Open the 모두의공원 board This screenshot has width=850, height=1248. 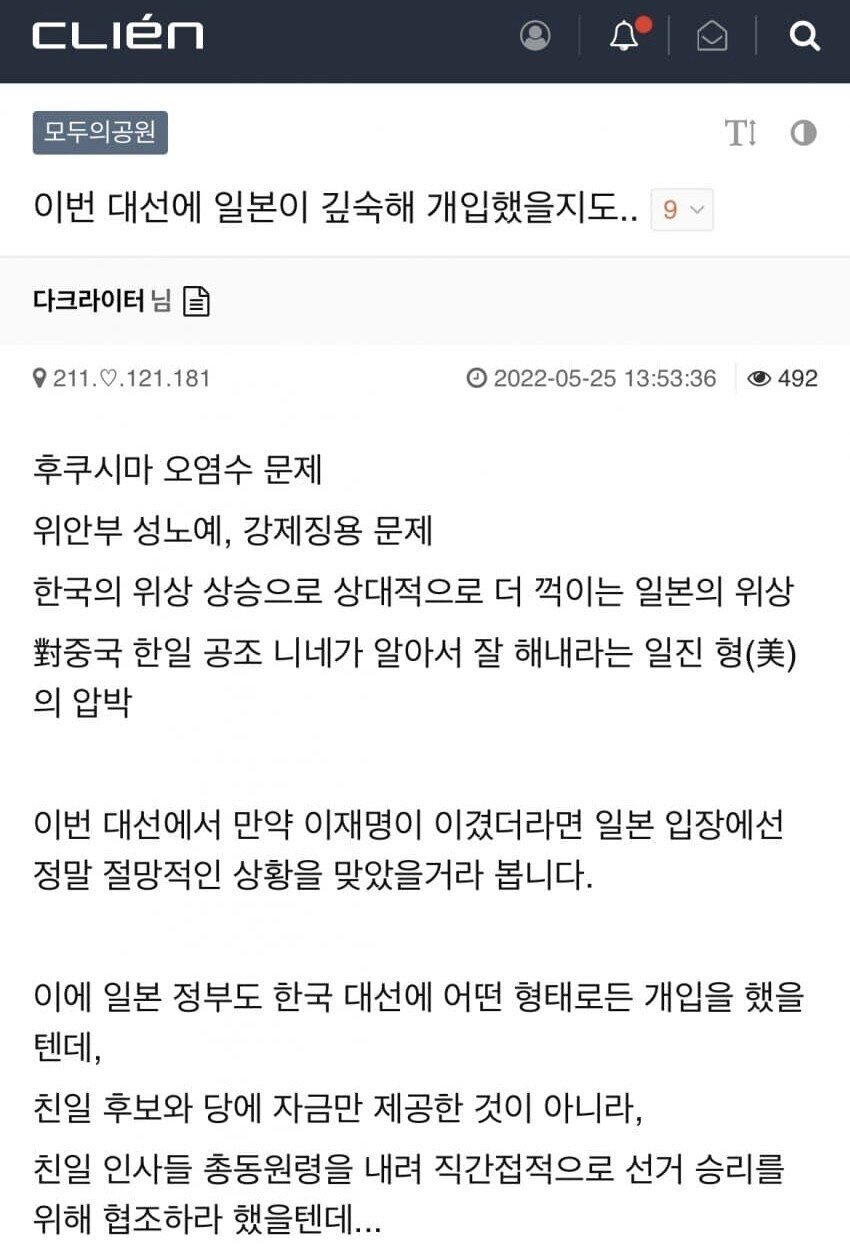point(100,133)
